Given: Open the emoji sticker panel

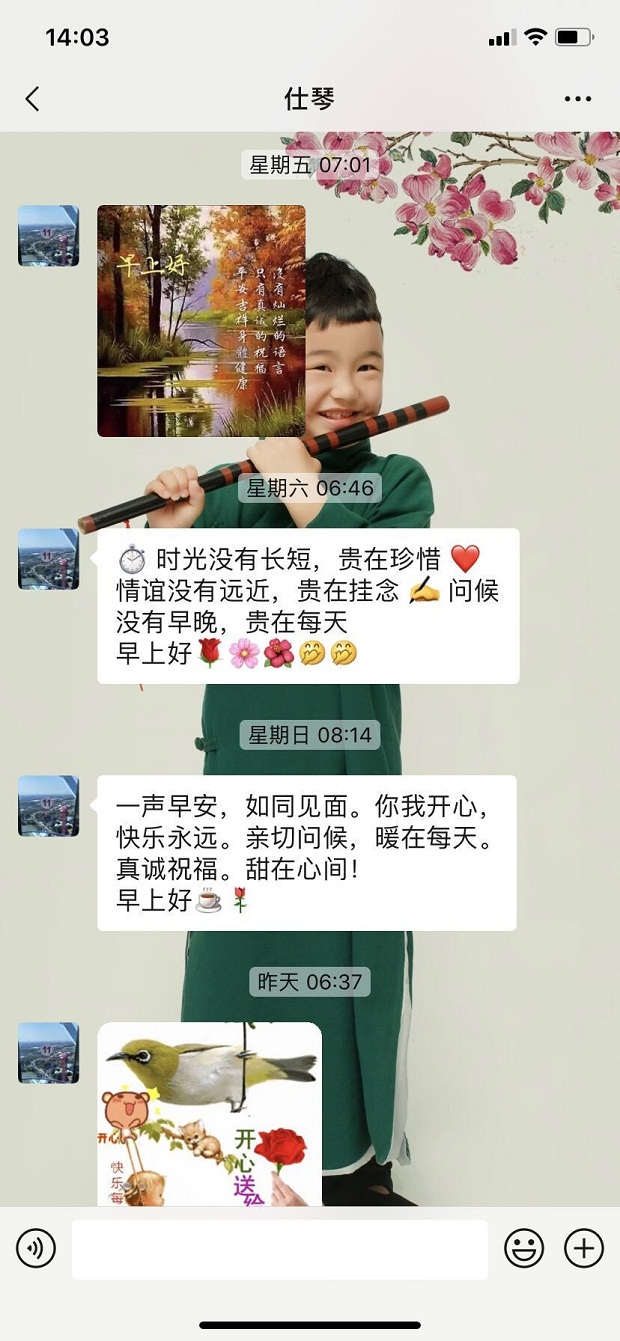Looking at the screenshot, I should tap(524, 1249).
